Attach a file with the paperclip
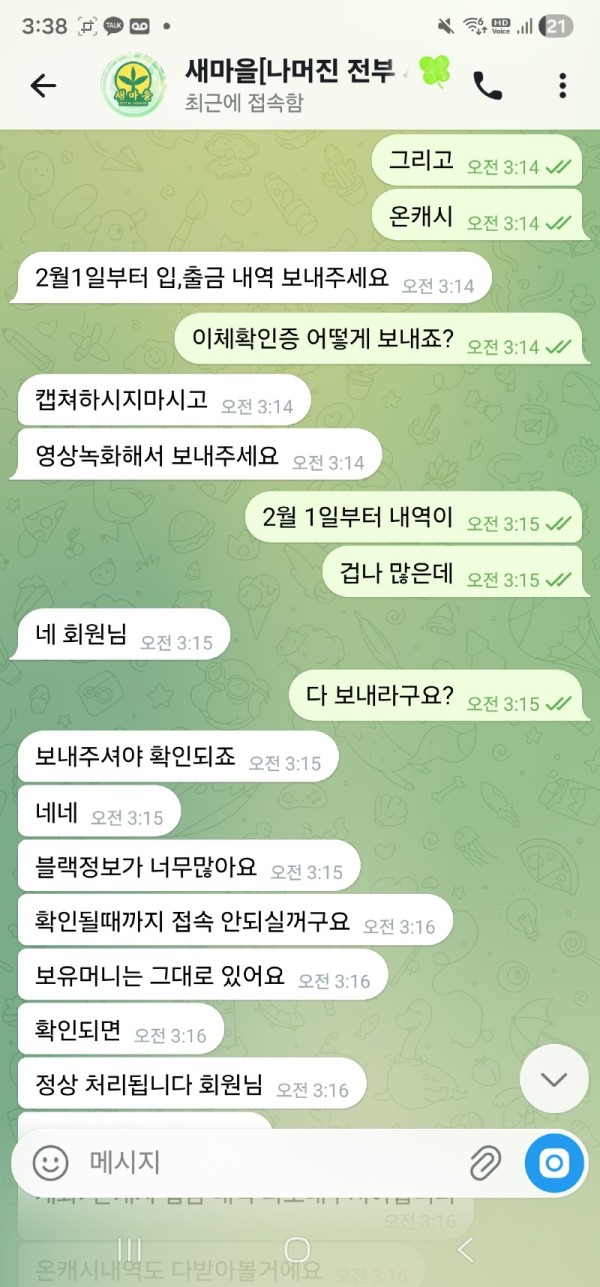 click(485, 1162)
